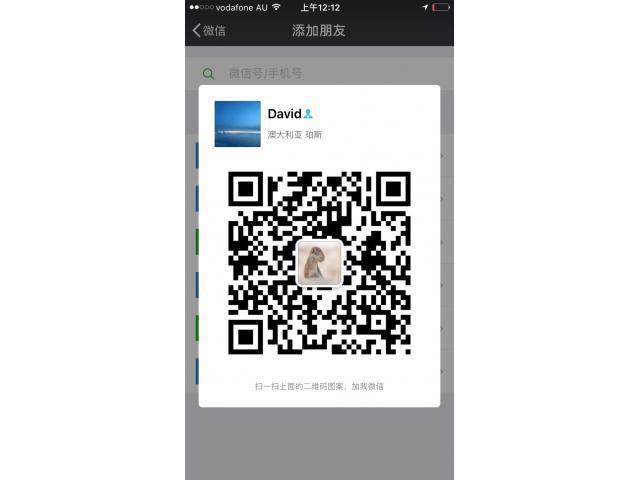Tap the 微信号/手机号 search field
This screenshot has width=640, height=480.
[x=300, y=73]
